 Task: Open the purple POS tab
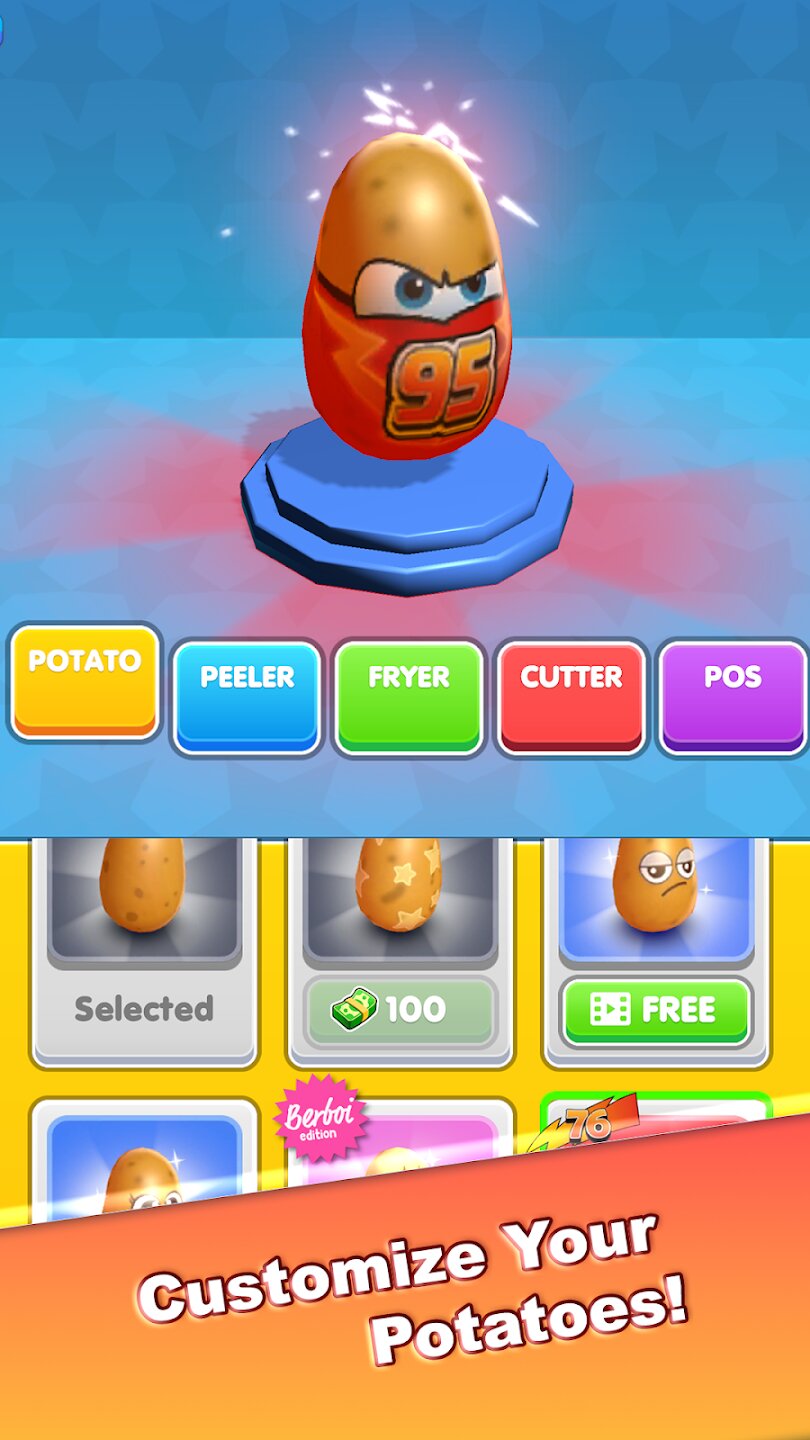[732, 695]
